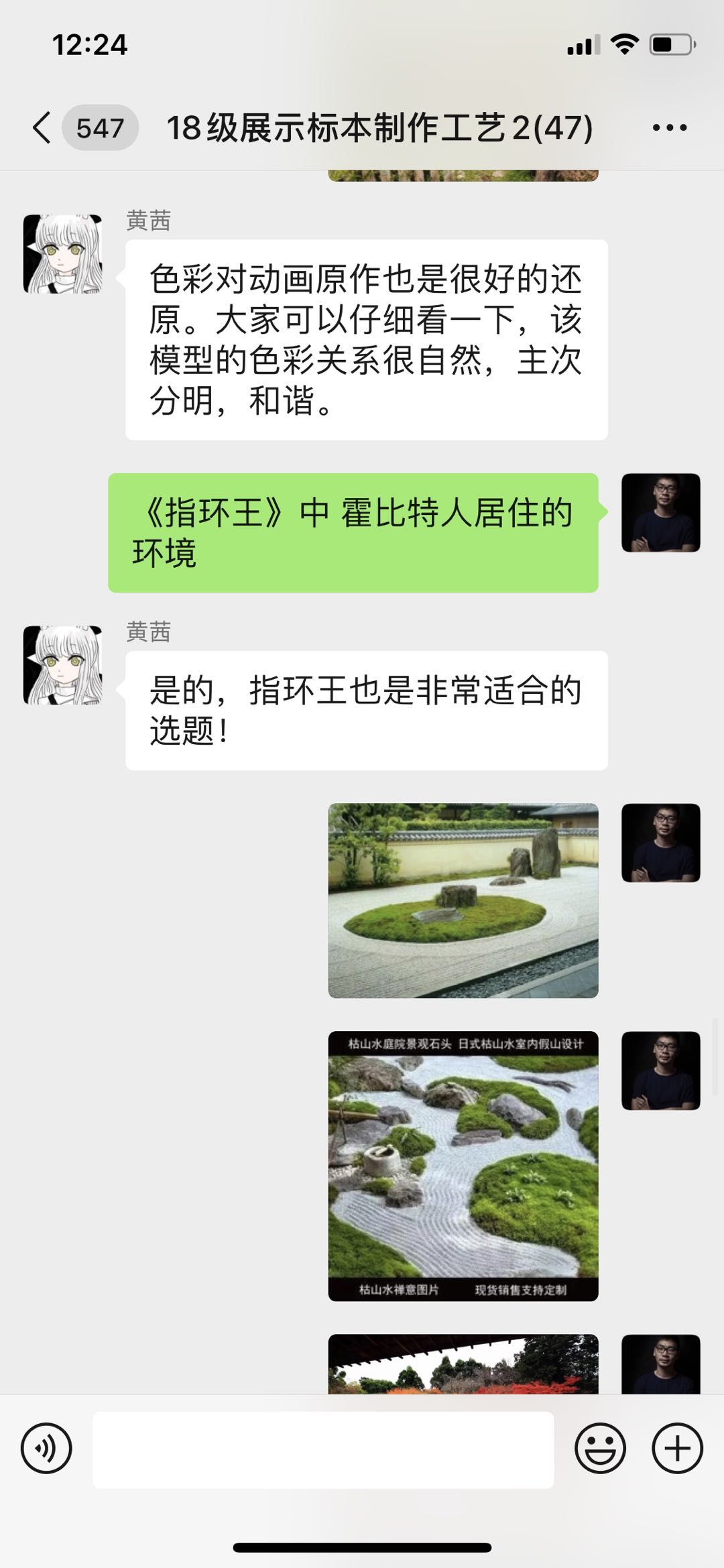The image size is (724, 1568).
Task: Go back to the chat list
Action: coord(42,127)
